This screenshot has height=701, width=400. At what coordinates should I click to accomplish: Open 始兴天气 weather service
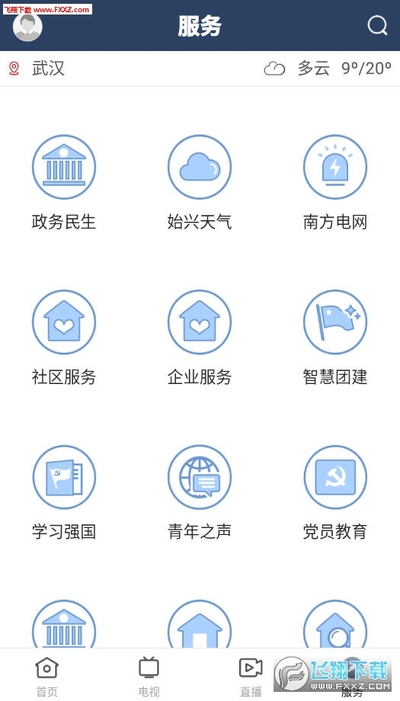coord(200,183)
